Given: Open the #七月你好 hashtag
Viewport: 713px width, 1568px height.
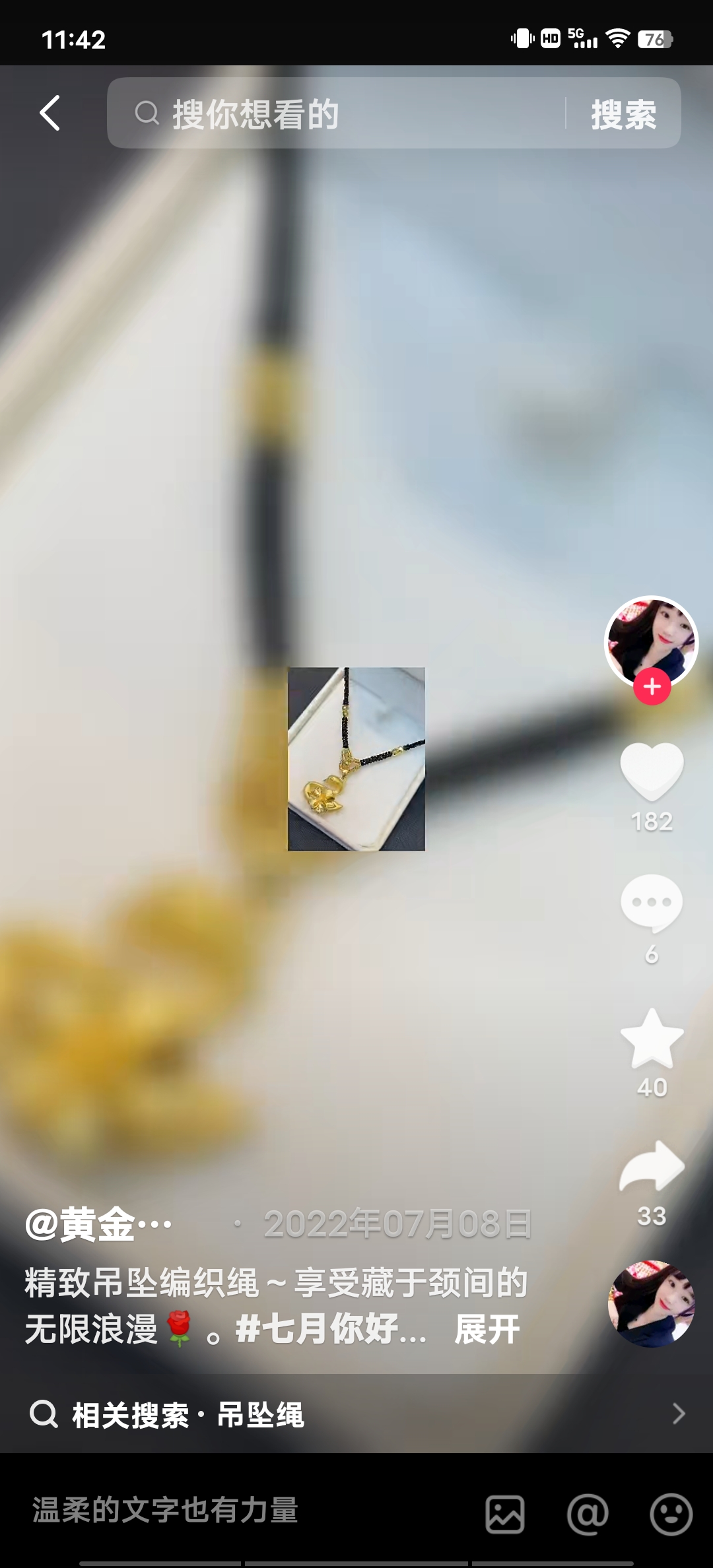Looking at the screenshot, I should (x=330, y=1329).
